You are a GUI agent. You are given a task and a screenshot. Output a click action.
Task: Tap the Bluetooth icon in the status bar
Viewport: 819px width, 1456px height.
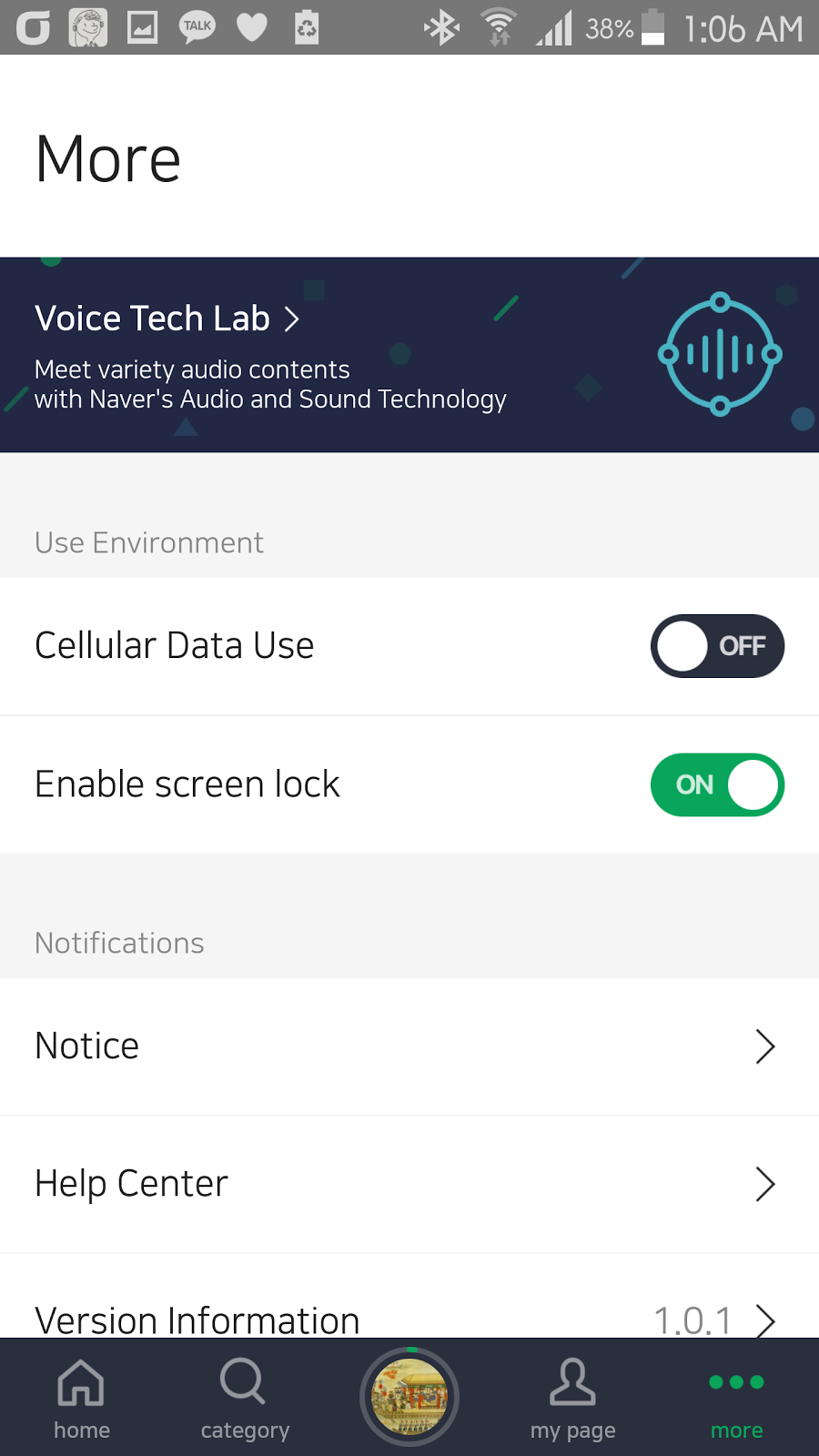click(440, 26)
